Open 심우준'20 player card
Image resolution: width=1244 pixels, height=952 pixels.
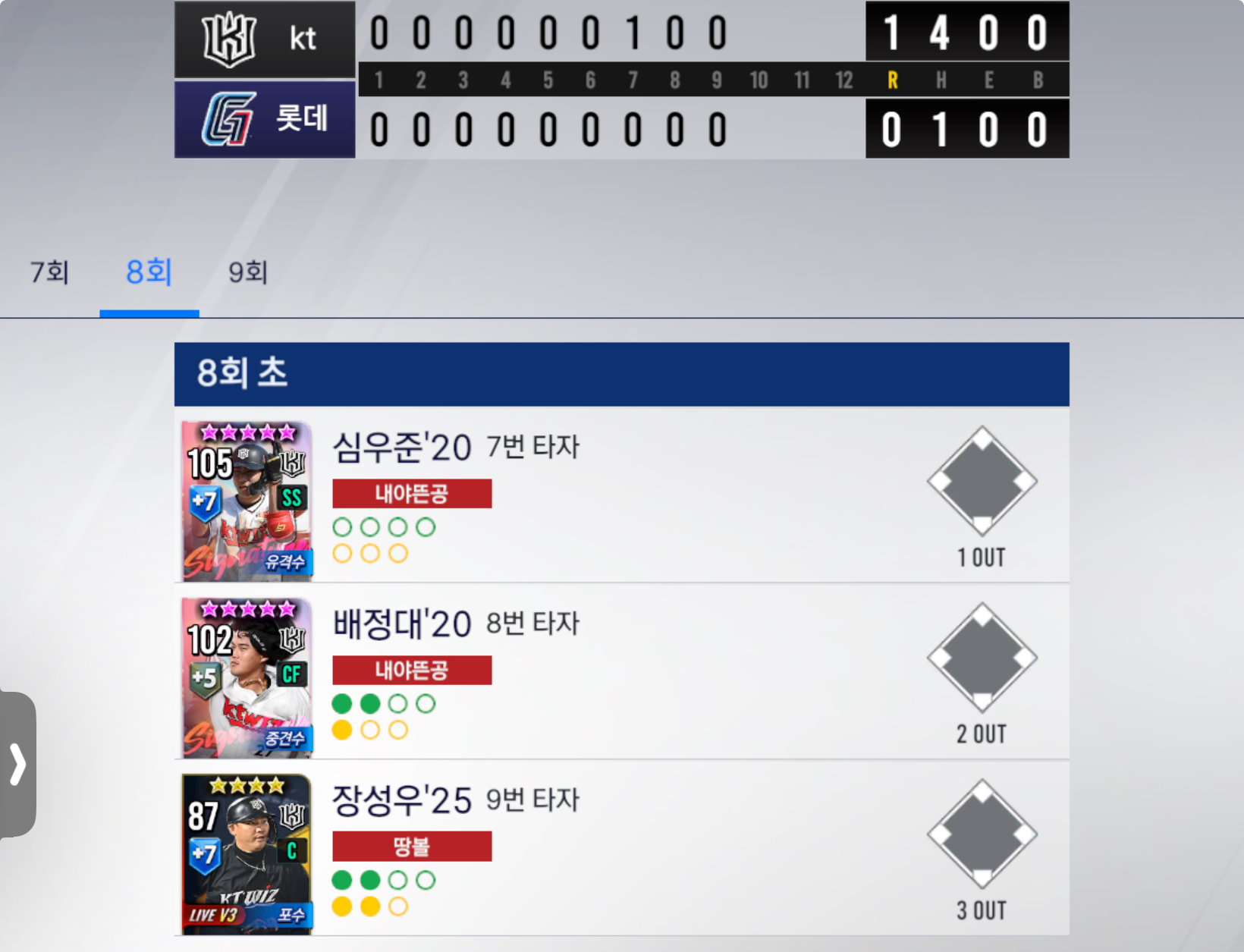pyautogui.click(x=247, y=501)
